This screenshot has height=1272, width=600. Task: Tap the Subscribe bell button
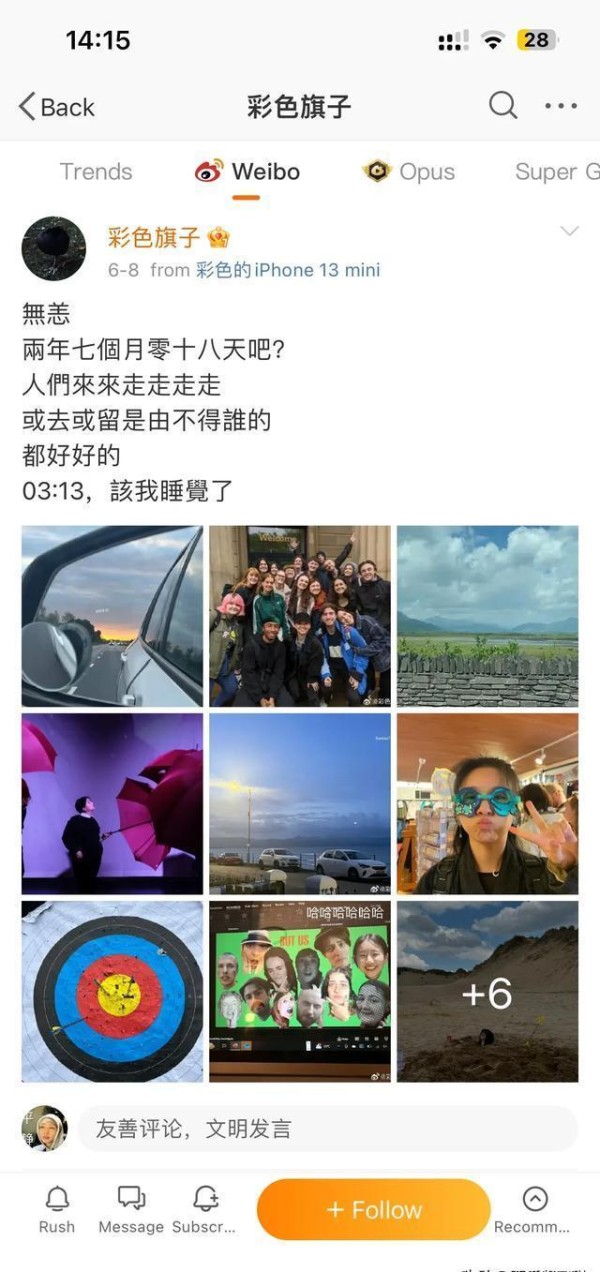point(205,1209)
